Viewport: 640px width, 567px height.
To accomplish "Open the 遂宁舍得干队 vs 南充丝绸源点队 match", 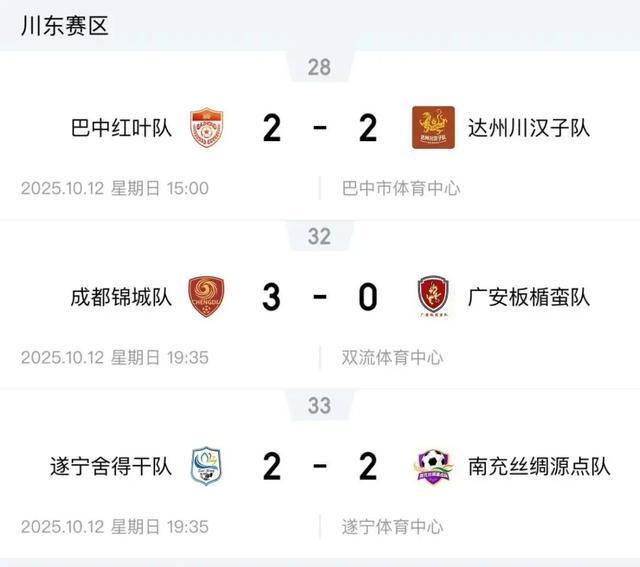I will tap(320, 466).
